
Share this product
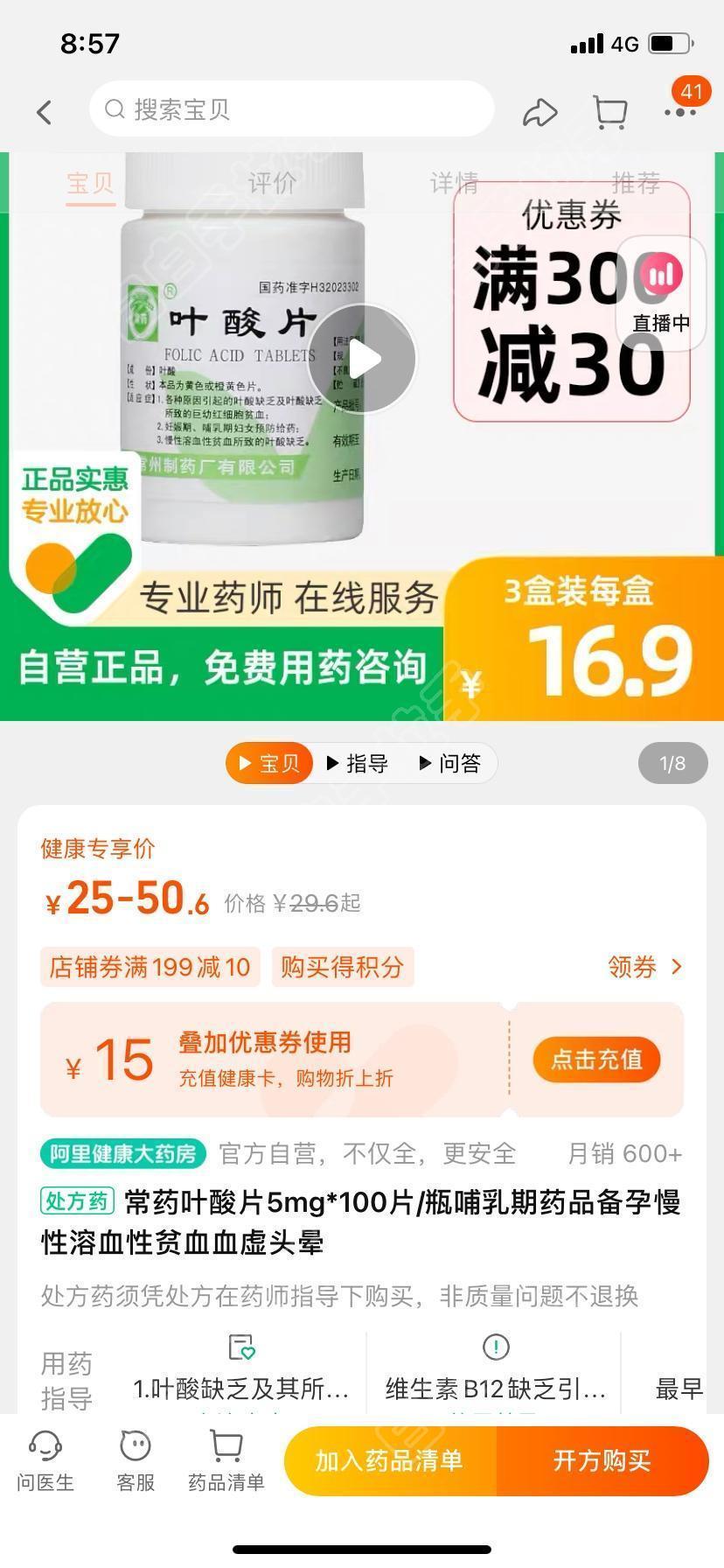click(x=540, y=112)
